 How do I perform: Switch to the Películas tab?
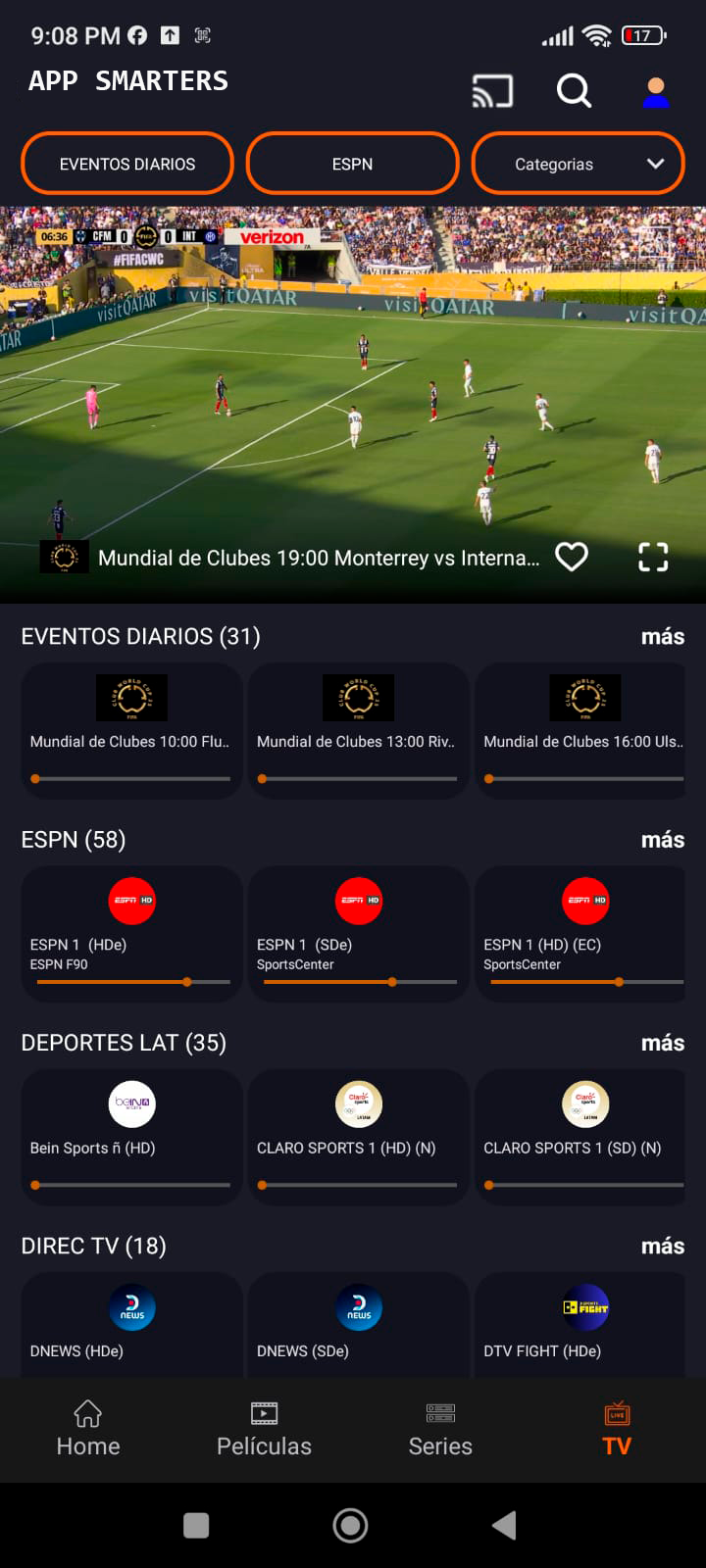click(x=264, y=1430)
